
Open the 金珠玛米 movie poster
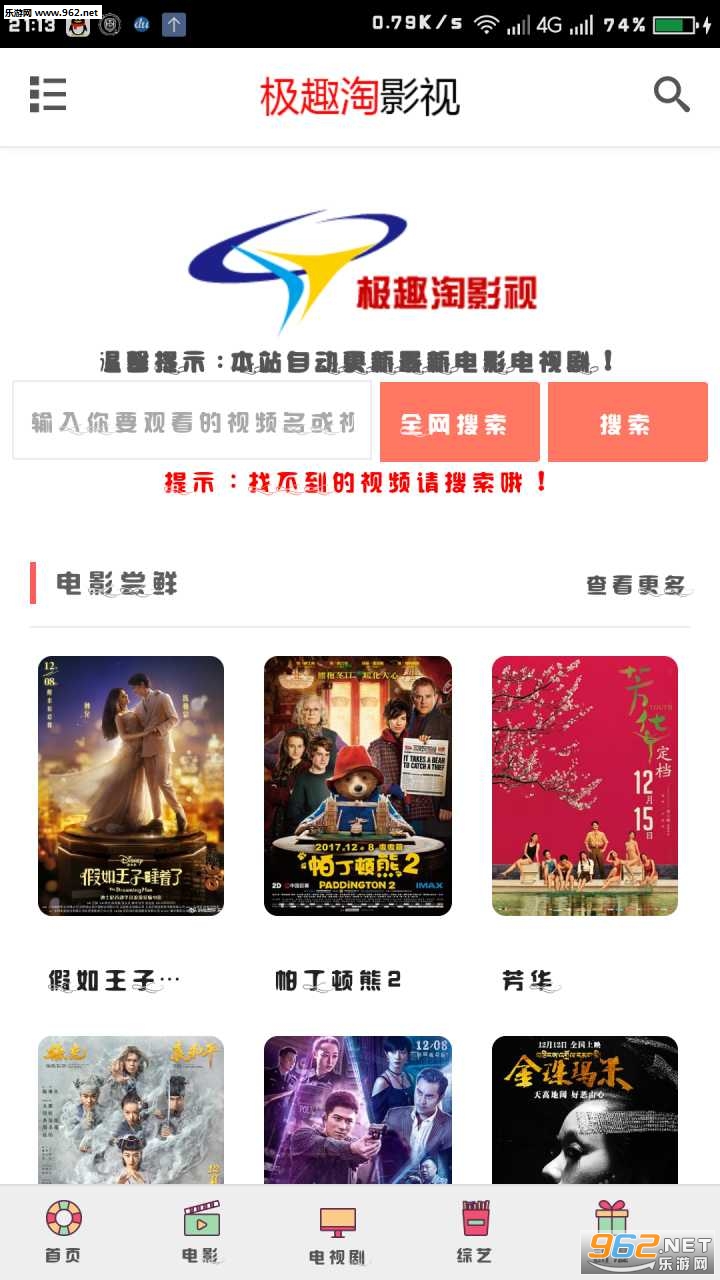585,1110
